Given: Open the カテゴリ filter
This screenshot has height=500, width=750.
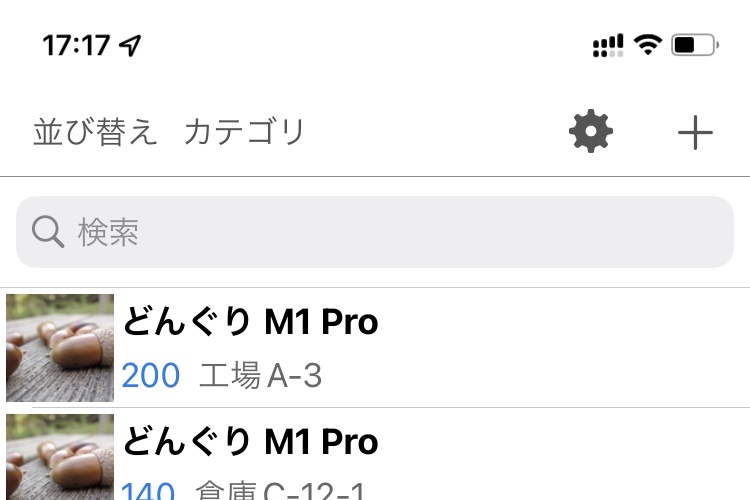Looking at the screenshot, I should 244,132.
